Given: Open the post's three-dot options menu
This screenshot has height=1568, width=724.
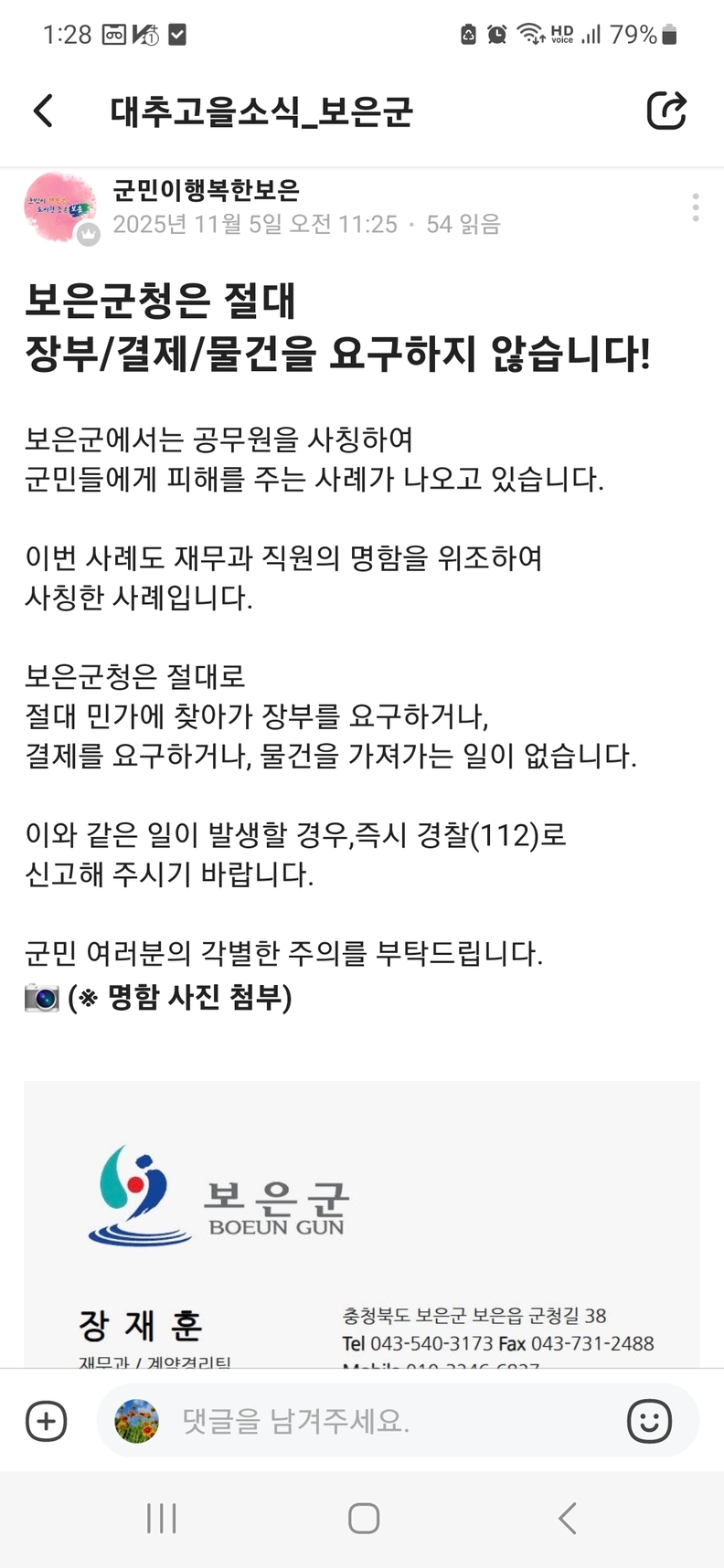Looking at the screenshot, I should coord(696,207).
